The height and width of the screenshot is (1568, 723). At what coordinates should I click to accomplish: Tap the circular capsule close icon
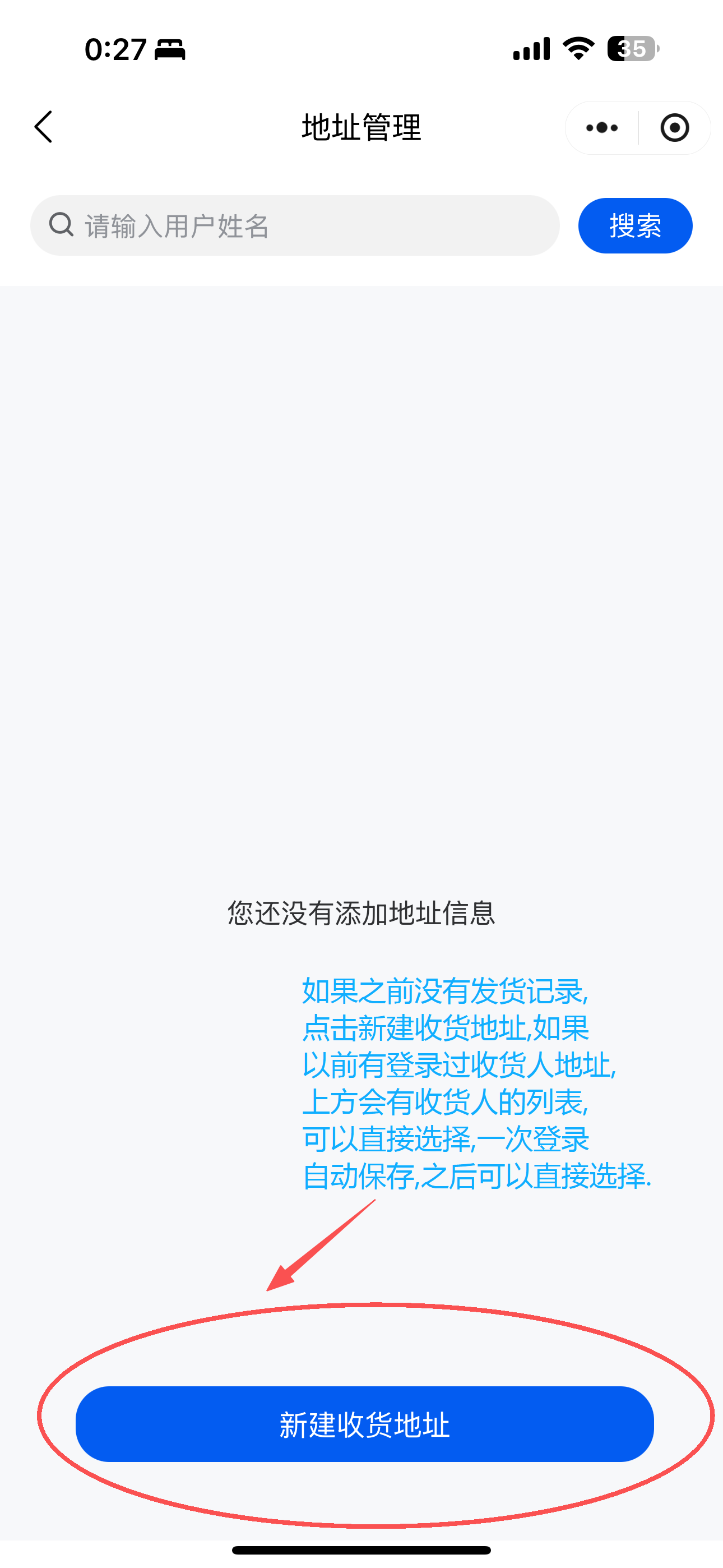674,127
